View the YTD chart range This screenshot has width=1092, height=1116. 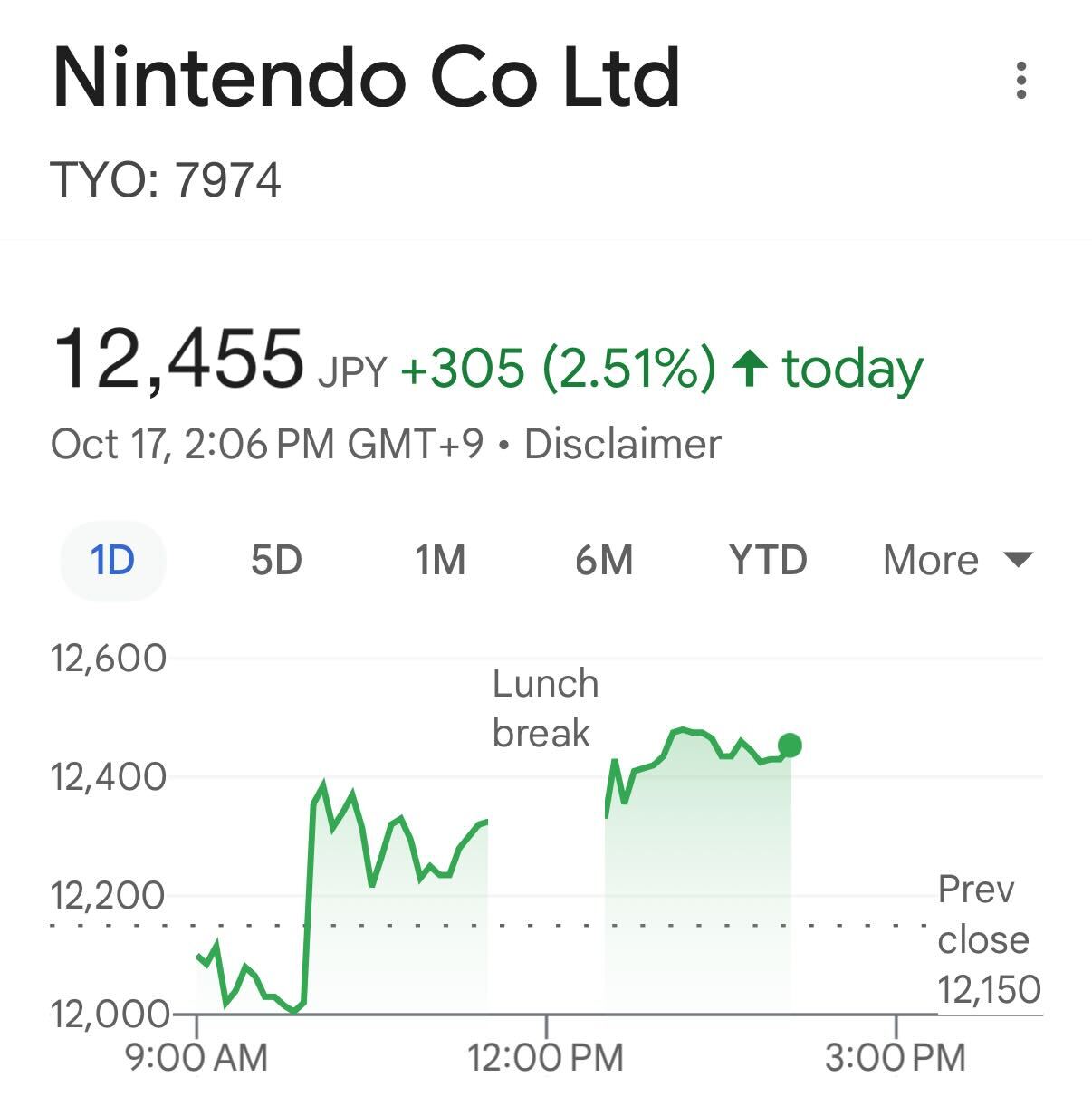(768, 560)
